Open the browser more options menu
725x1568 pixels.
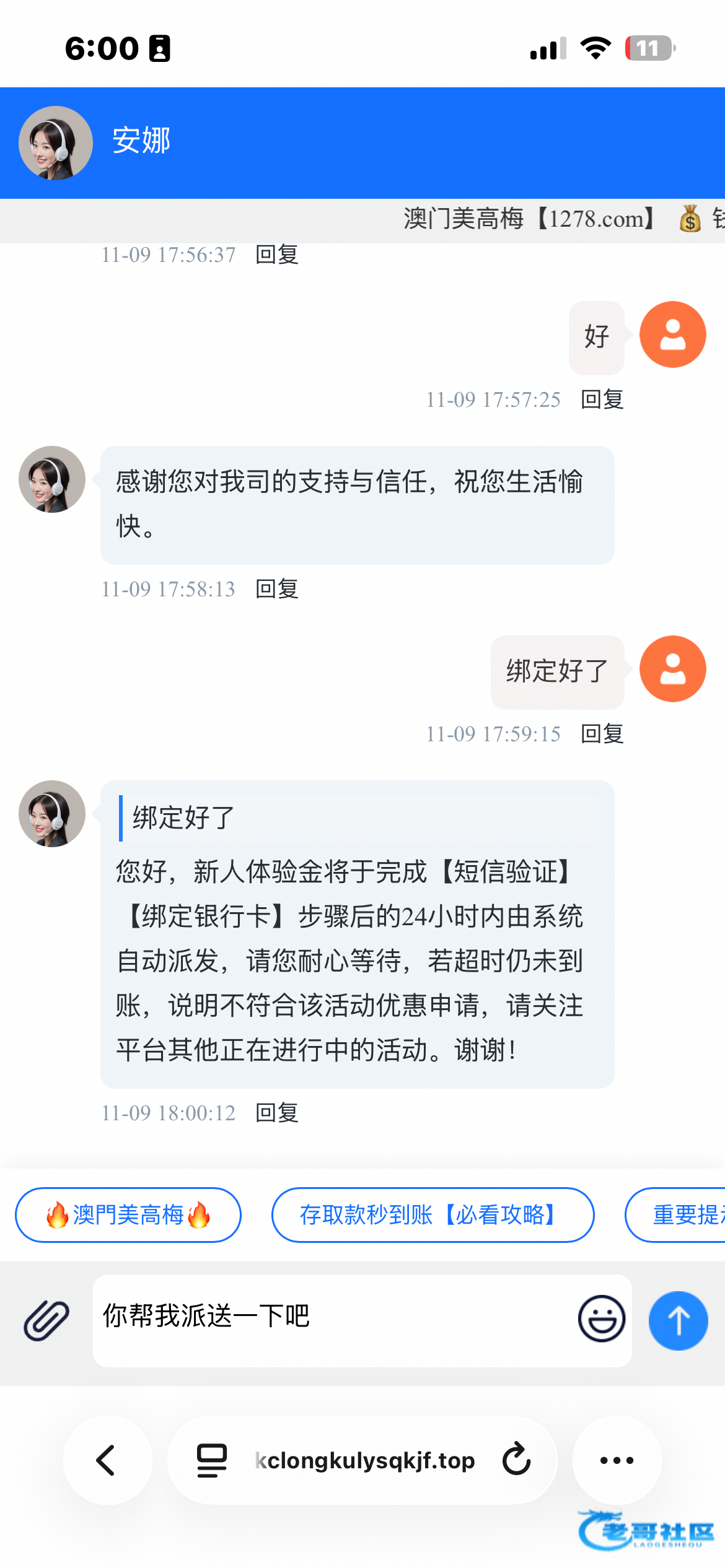pos(617,1460)
